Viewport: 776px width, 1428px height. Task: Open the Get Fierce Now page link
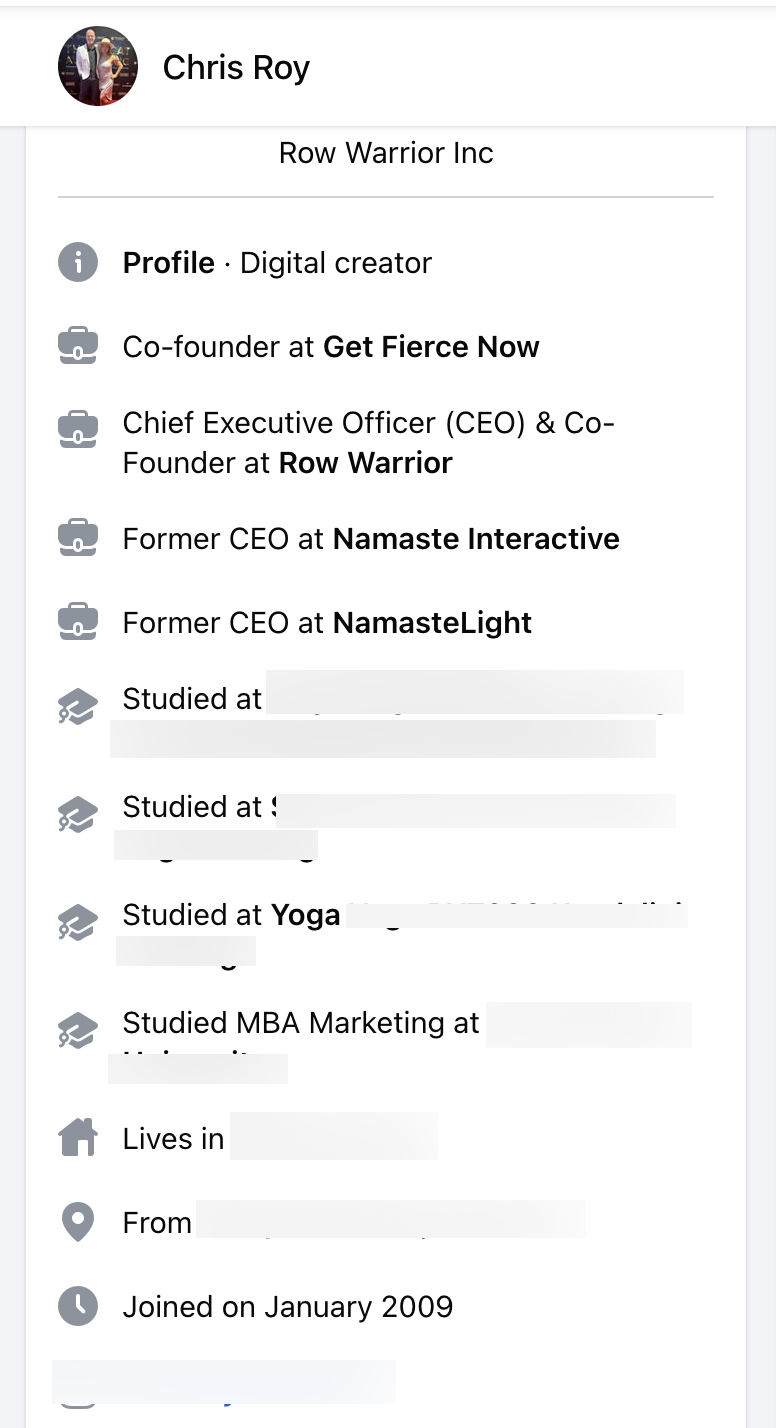(x=430, y=346)
